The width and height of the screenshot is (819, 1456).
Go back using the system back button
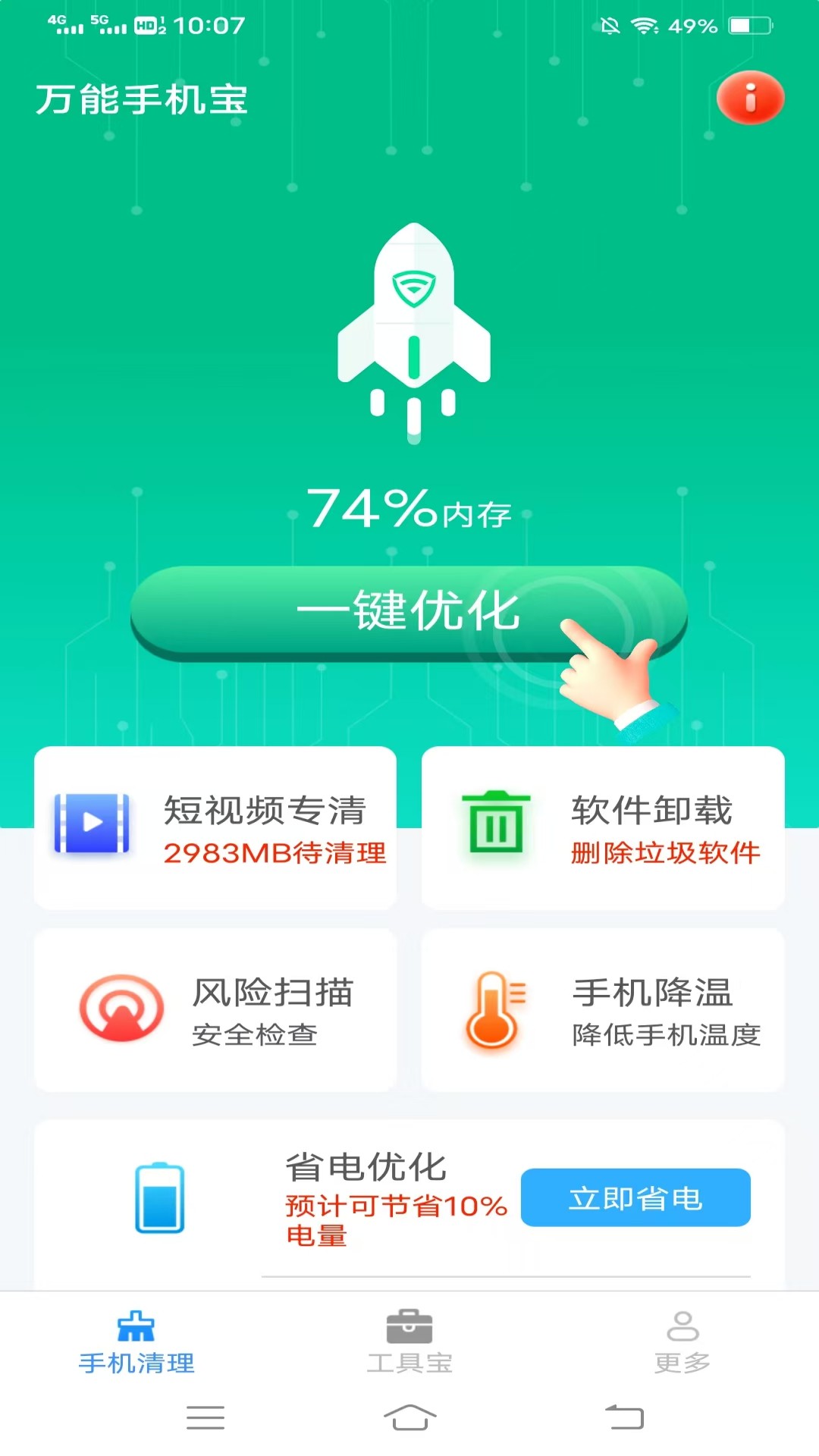[x=624, y=1417]
